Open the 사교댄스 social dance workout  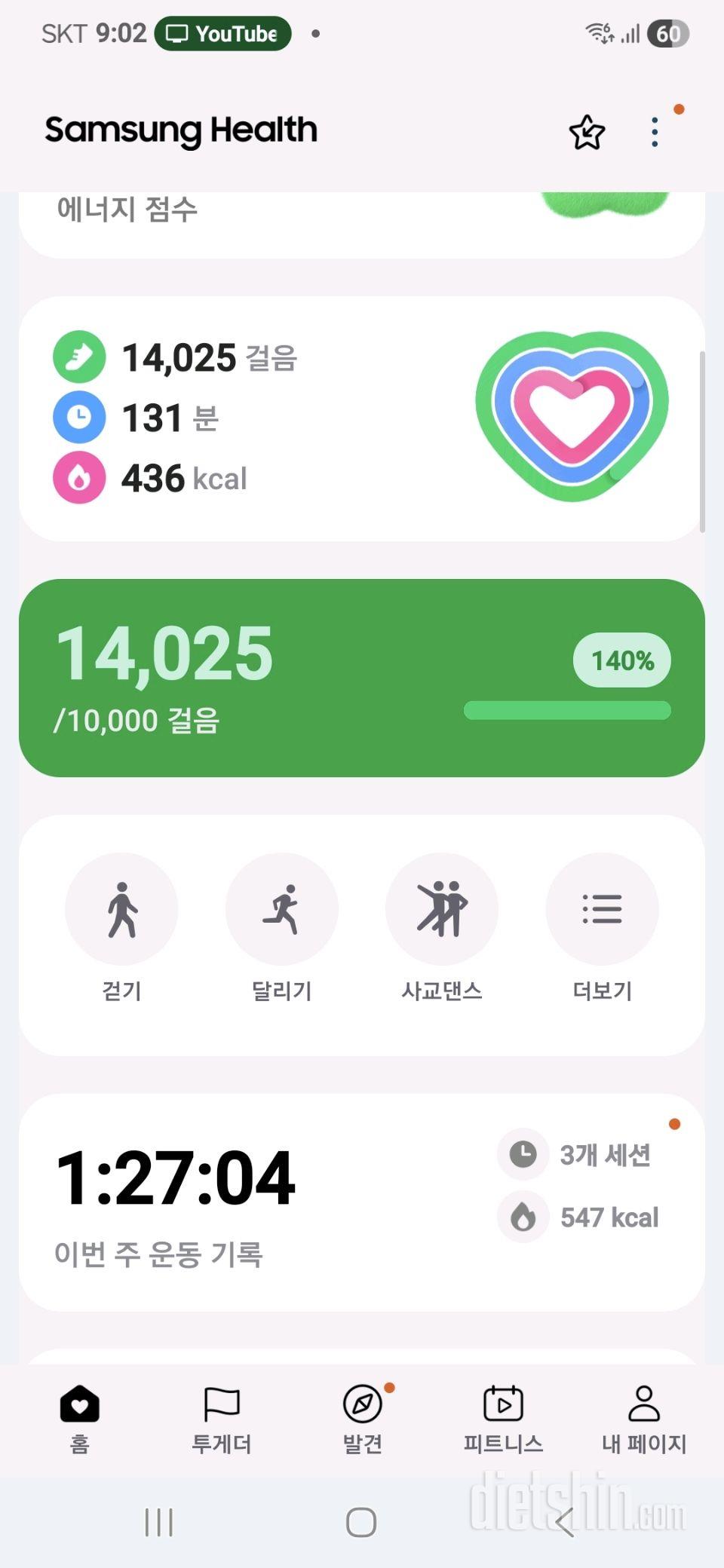[443, 908]
